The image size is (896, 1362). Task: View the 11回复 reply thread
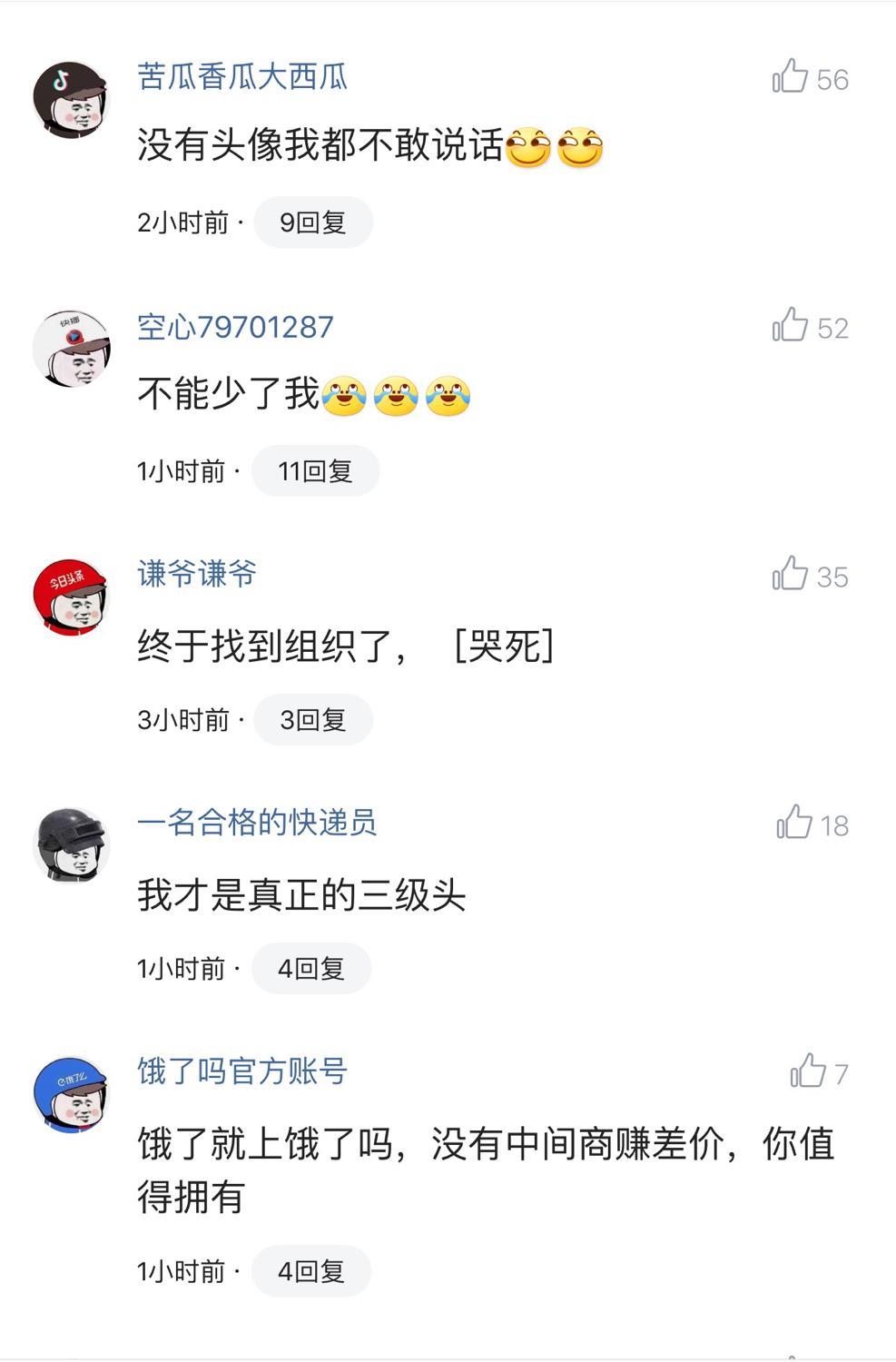coord(315,471)
